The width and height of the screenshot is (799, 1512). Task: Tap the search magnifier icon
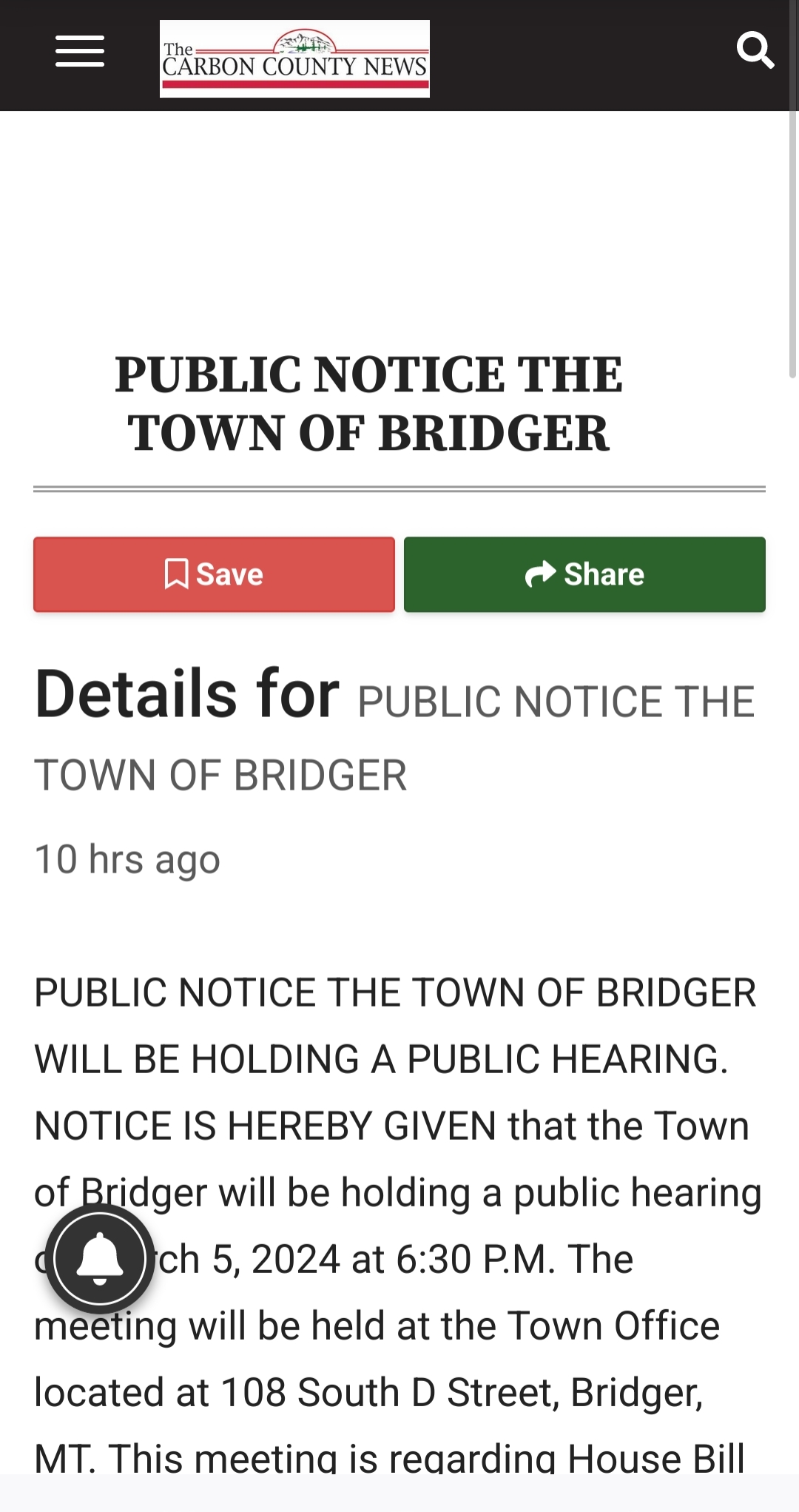(x=755, y=50)
